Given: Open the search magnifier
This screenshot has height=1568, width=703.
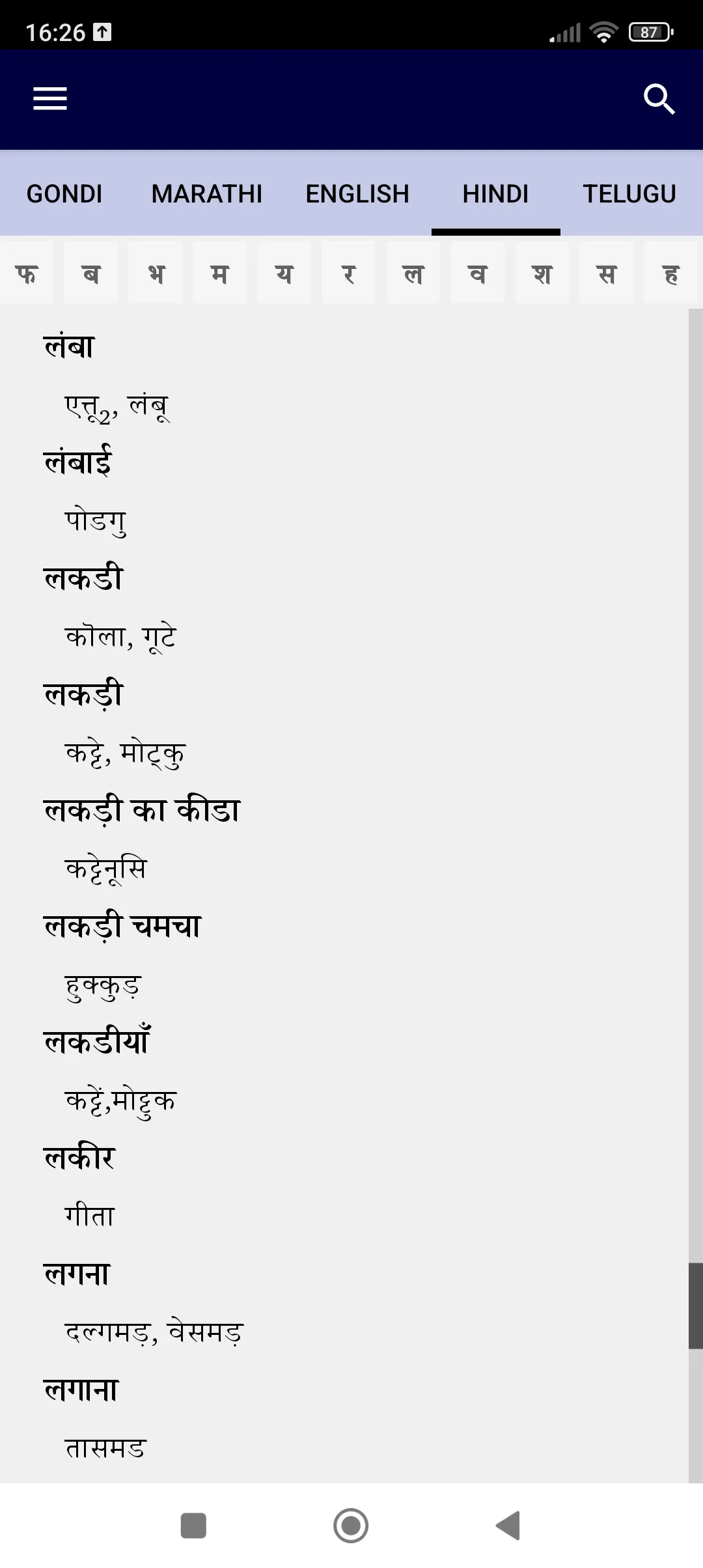Looking at the screenshot, I should coord(659,99).
